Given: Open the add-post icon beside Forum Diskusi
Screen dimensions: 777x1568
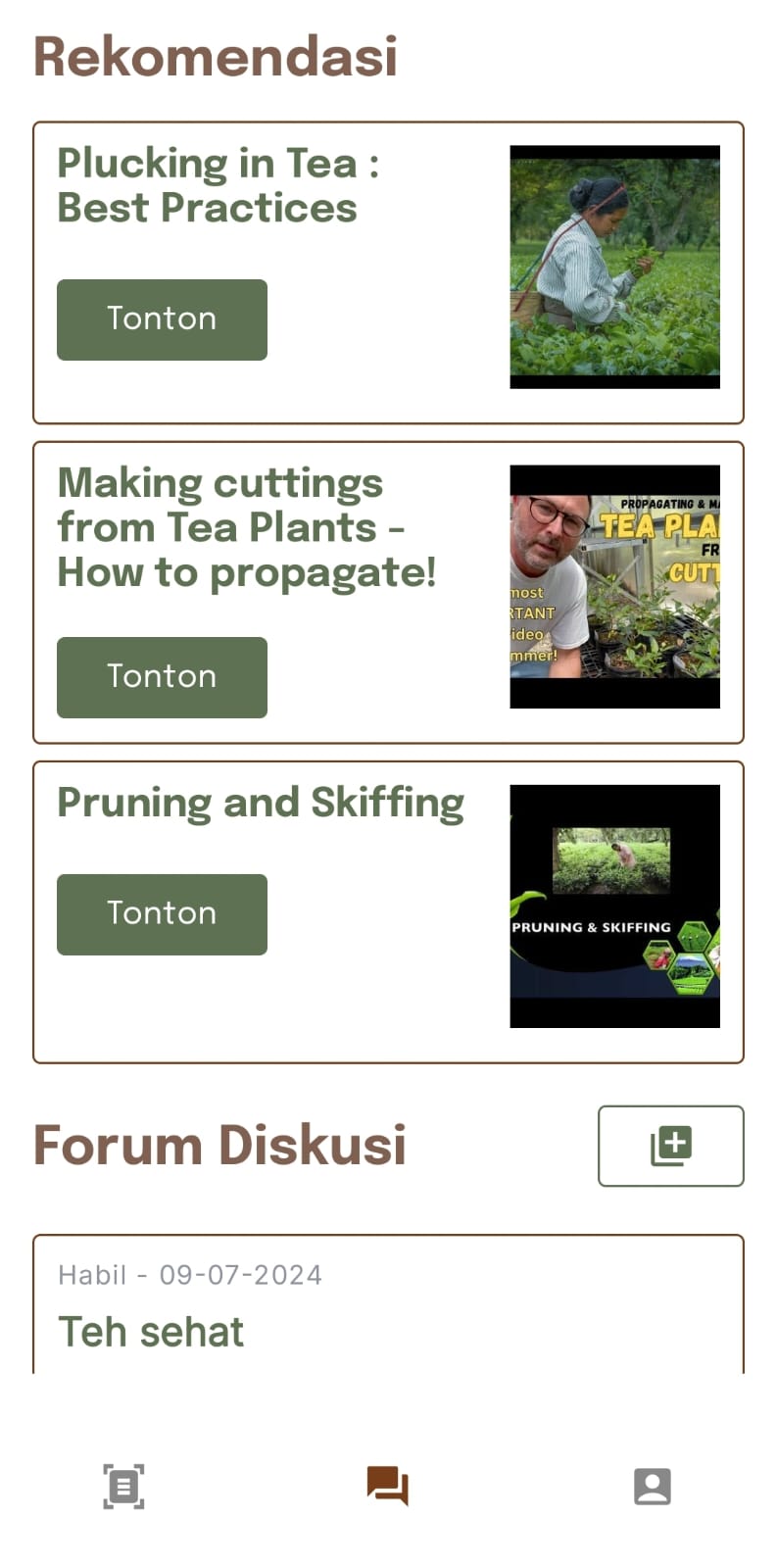Looking at the screenshot, I should 670,1145.
